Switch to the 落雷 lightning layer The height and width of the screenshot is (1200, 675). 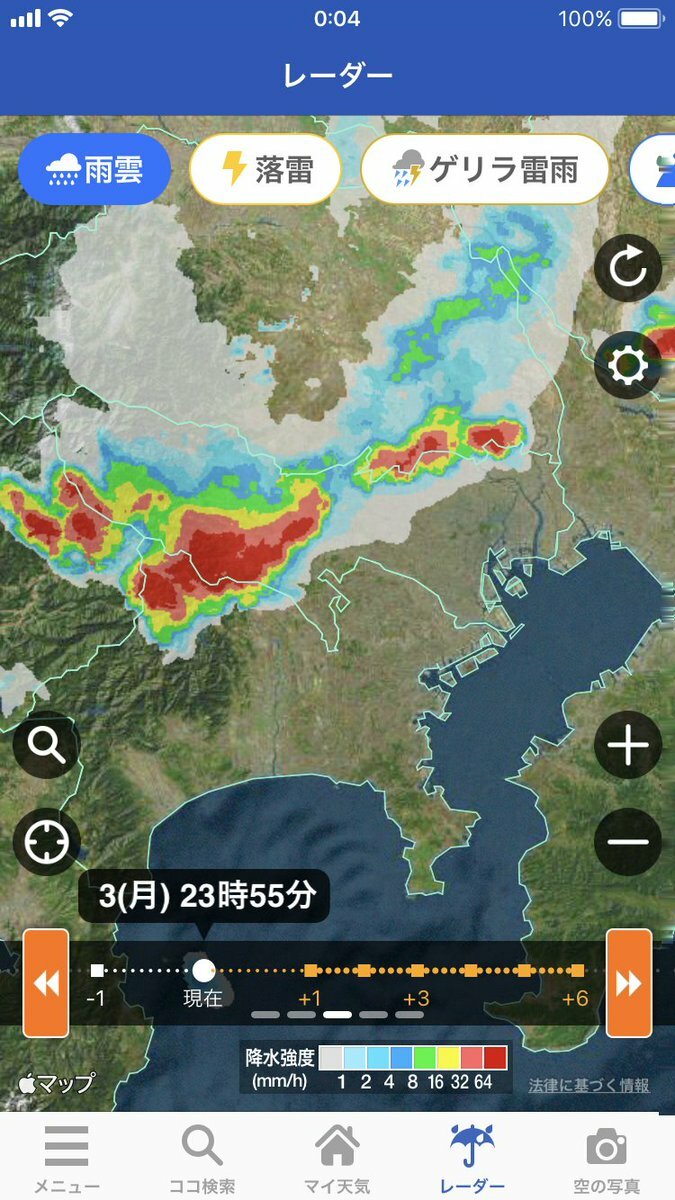(x=265, y=170)
